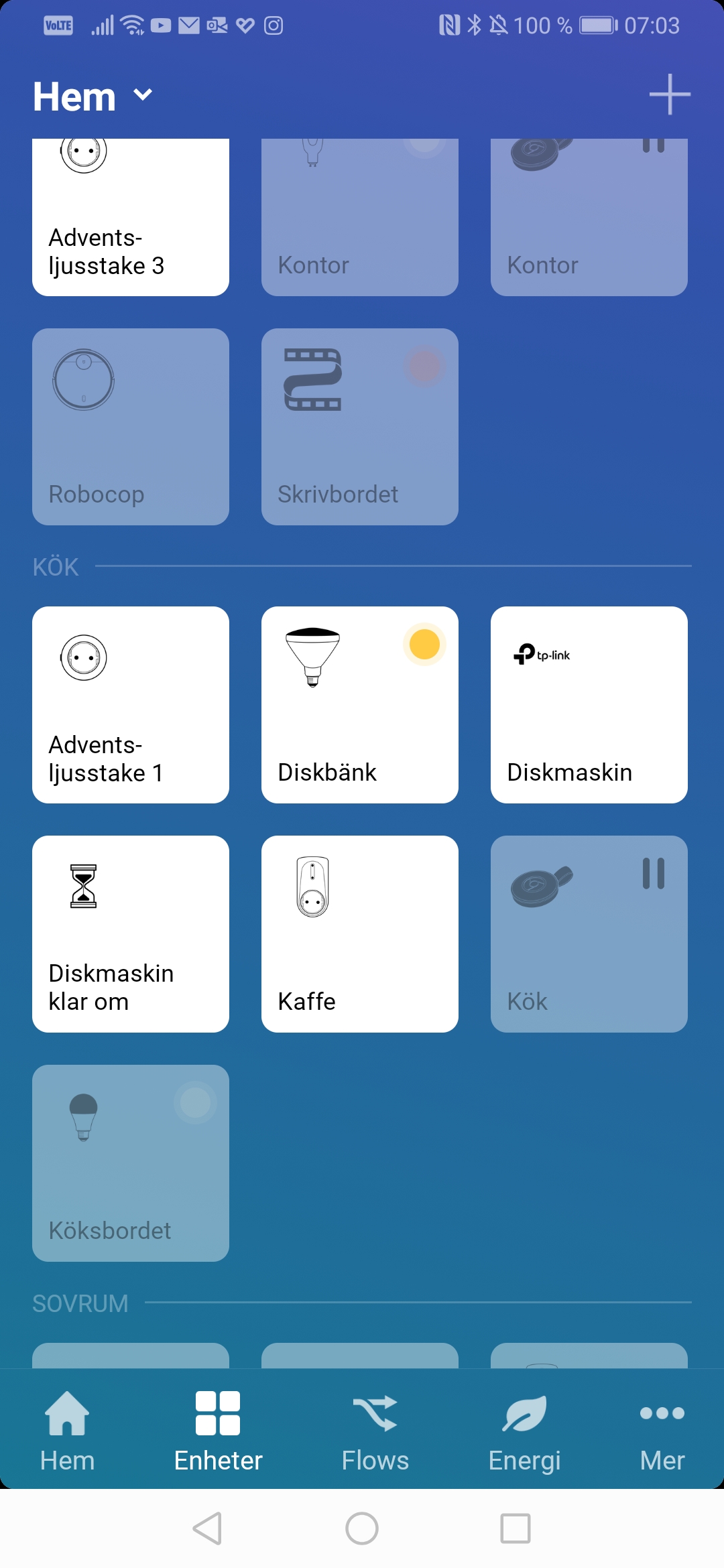Open the Diskmaskin klar om timer card
724x1568 pixels.
(x=131, y=934)
